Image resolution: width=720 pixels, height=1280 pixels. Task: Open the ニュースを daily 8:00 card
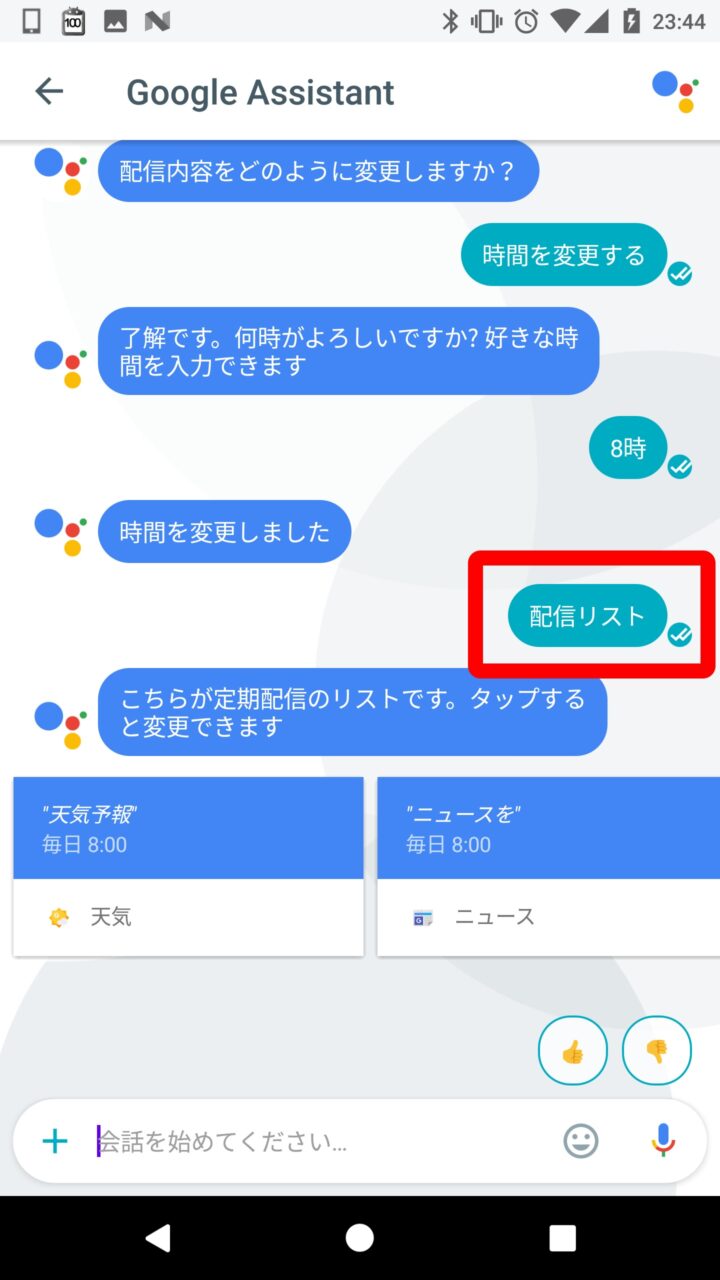(x=548, y=866)
